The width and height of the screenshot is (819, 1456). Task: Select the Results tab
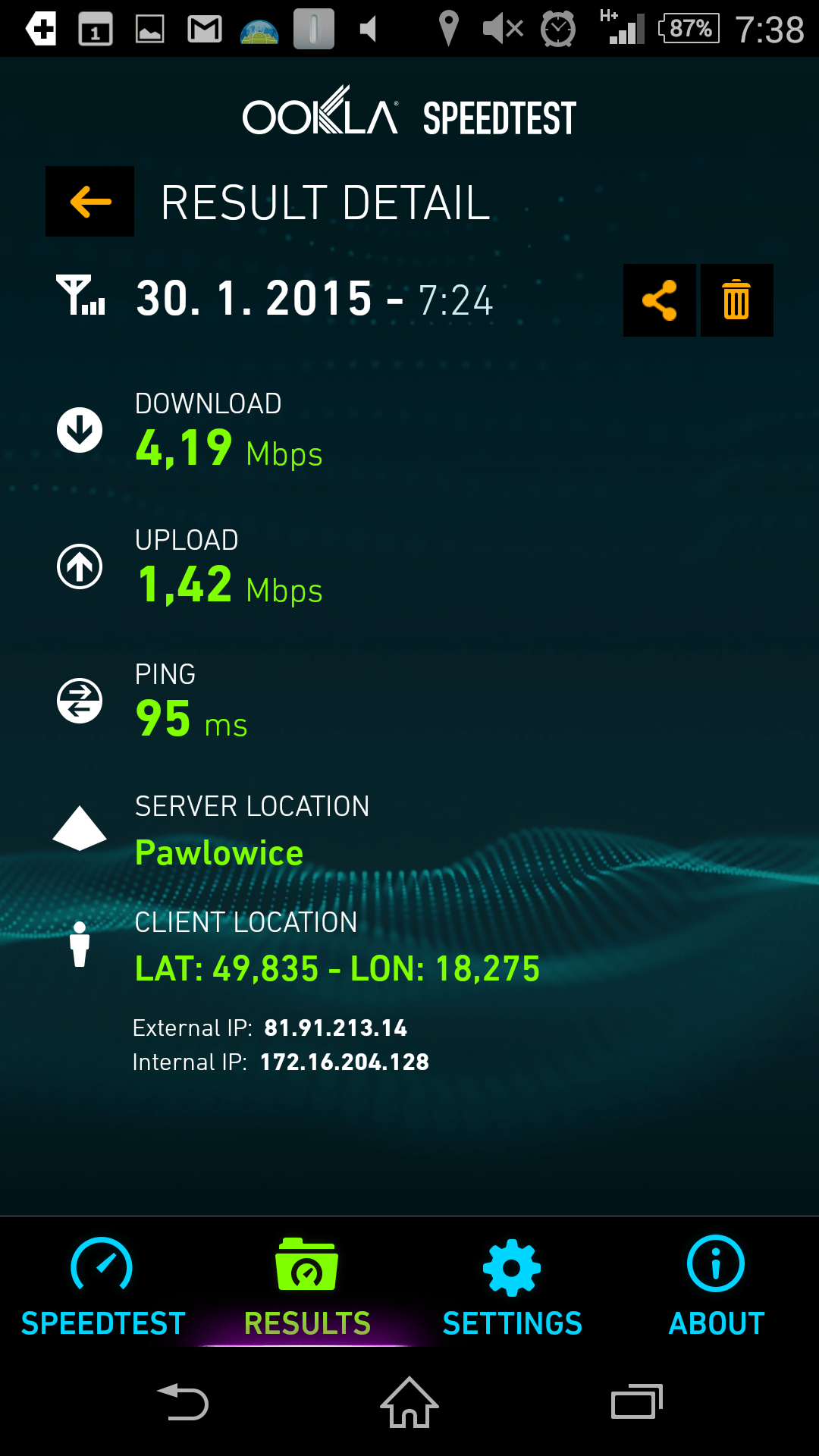tap(307, 1286)
